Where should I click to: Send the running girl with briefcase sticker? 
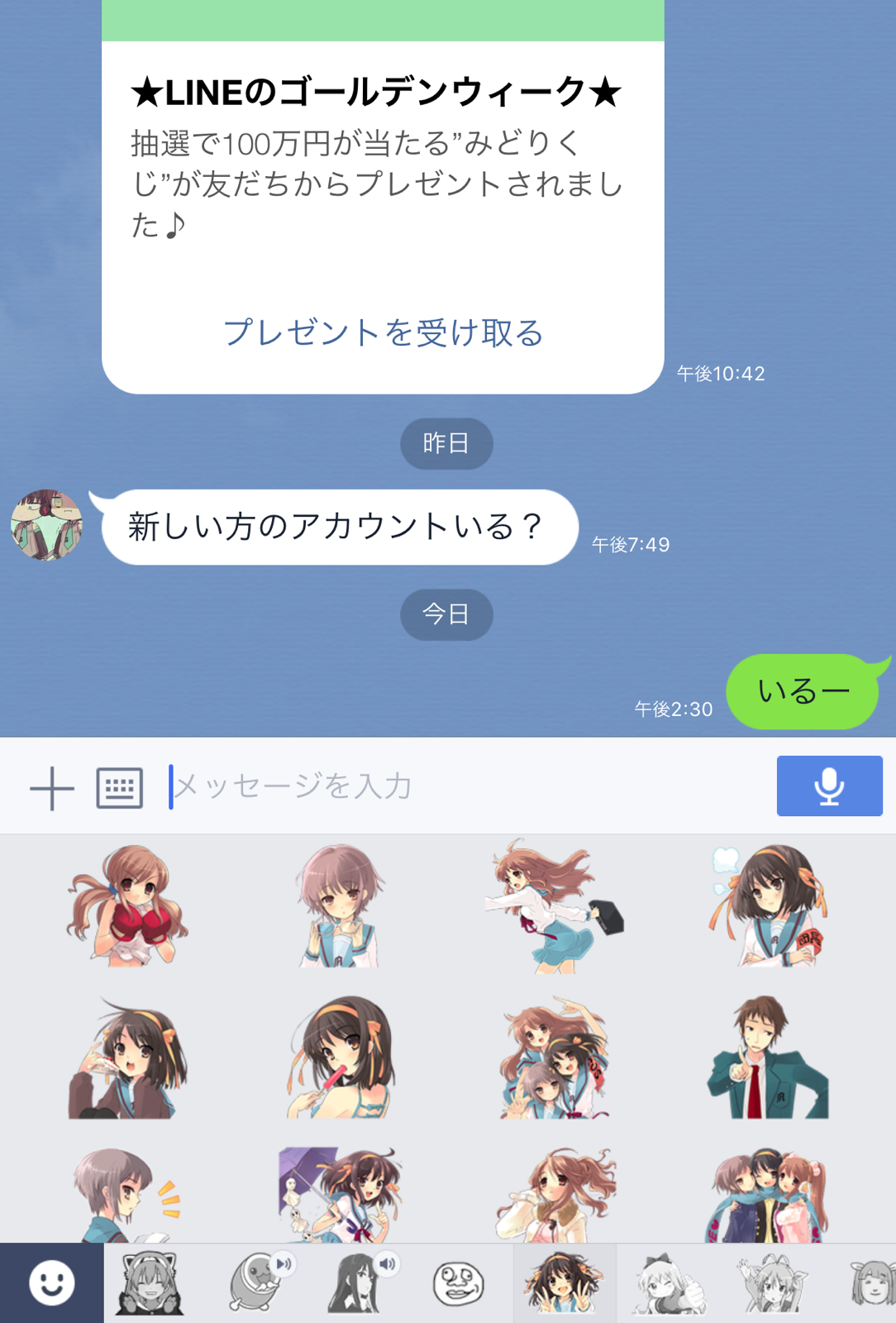pyautogui.click(x=555, y=905)
